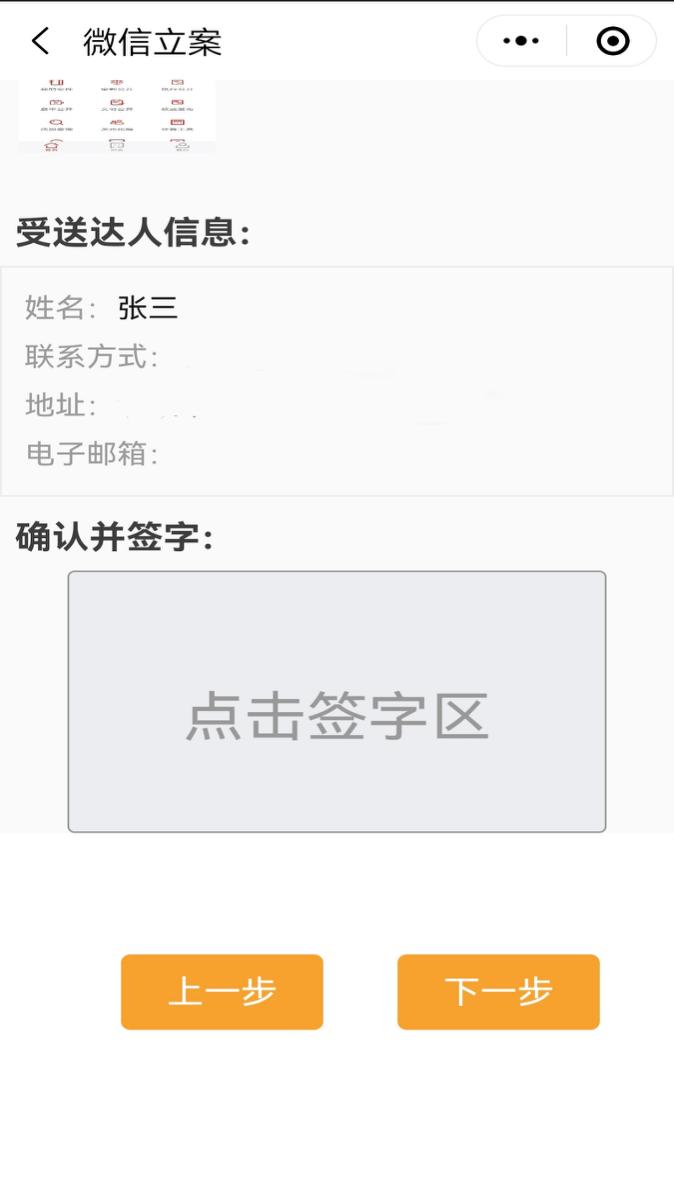The image size is (674, 1197).
Task: Close the mini program via circle icon
Action: pyautogui.click(x=612, y=42)
